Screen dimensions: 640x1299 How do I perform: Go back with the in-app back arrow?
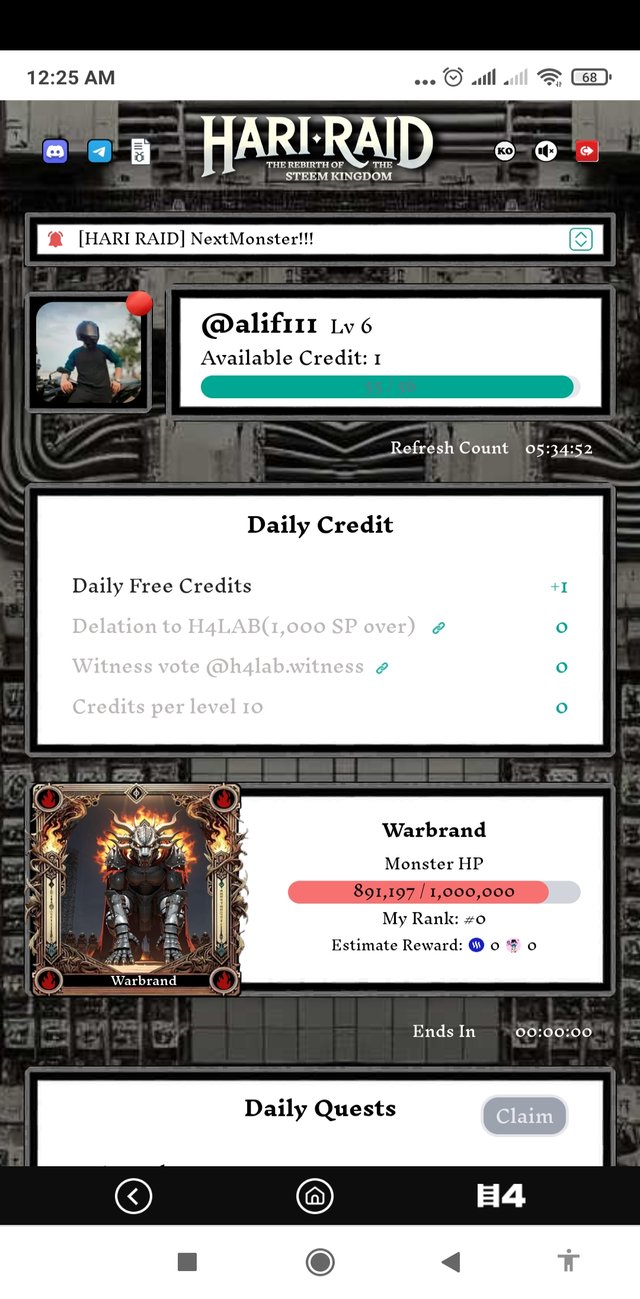click(x=133, y=1195)
